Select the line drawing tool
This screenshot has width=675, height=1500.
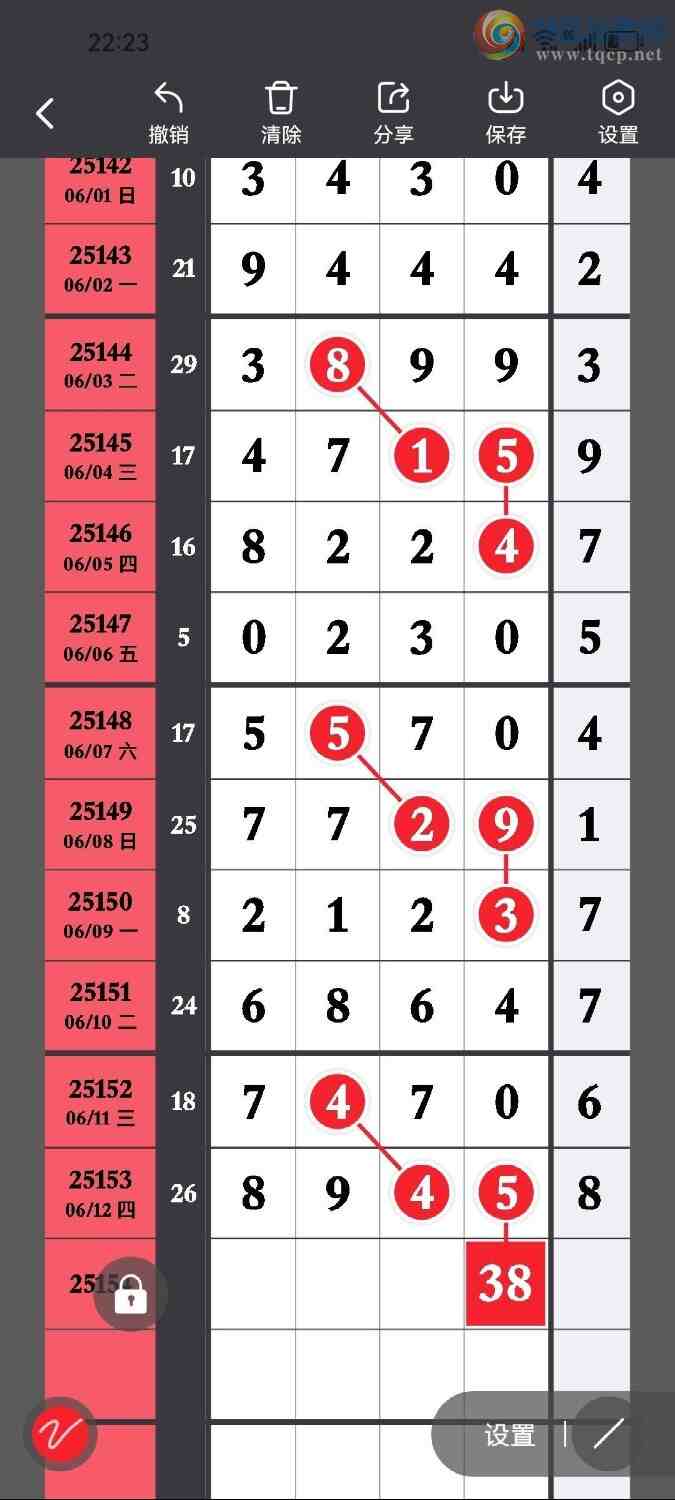(x=607, y=1435)
